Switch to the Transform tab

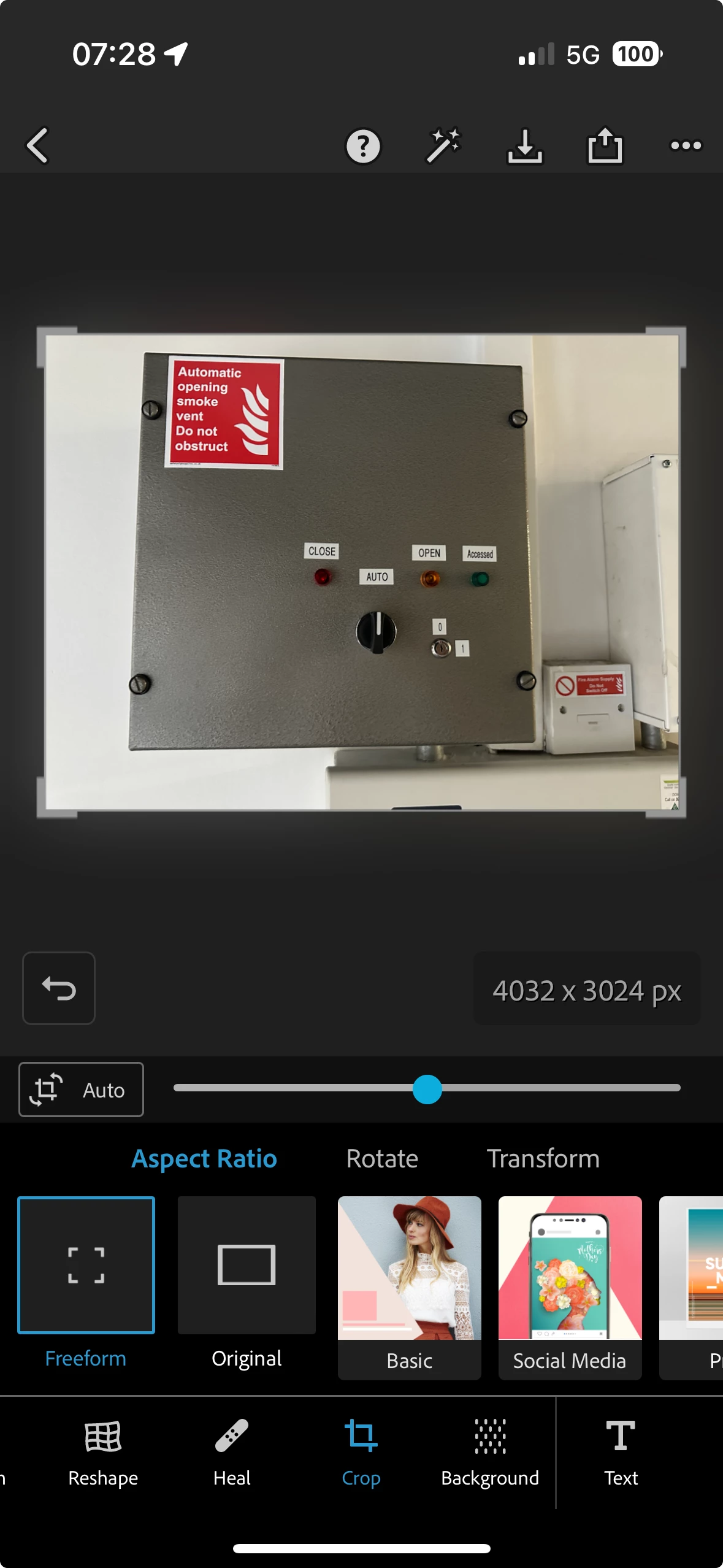pyautogui.click(x=543, y=1159)
